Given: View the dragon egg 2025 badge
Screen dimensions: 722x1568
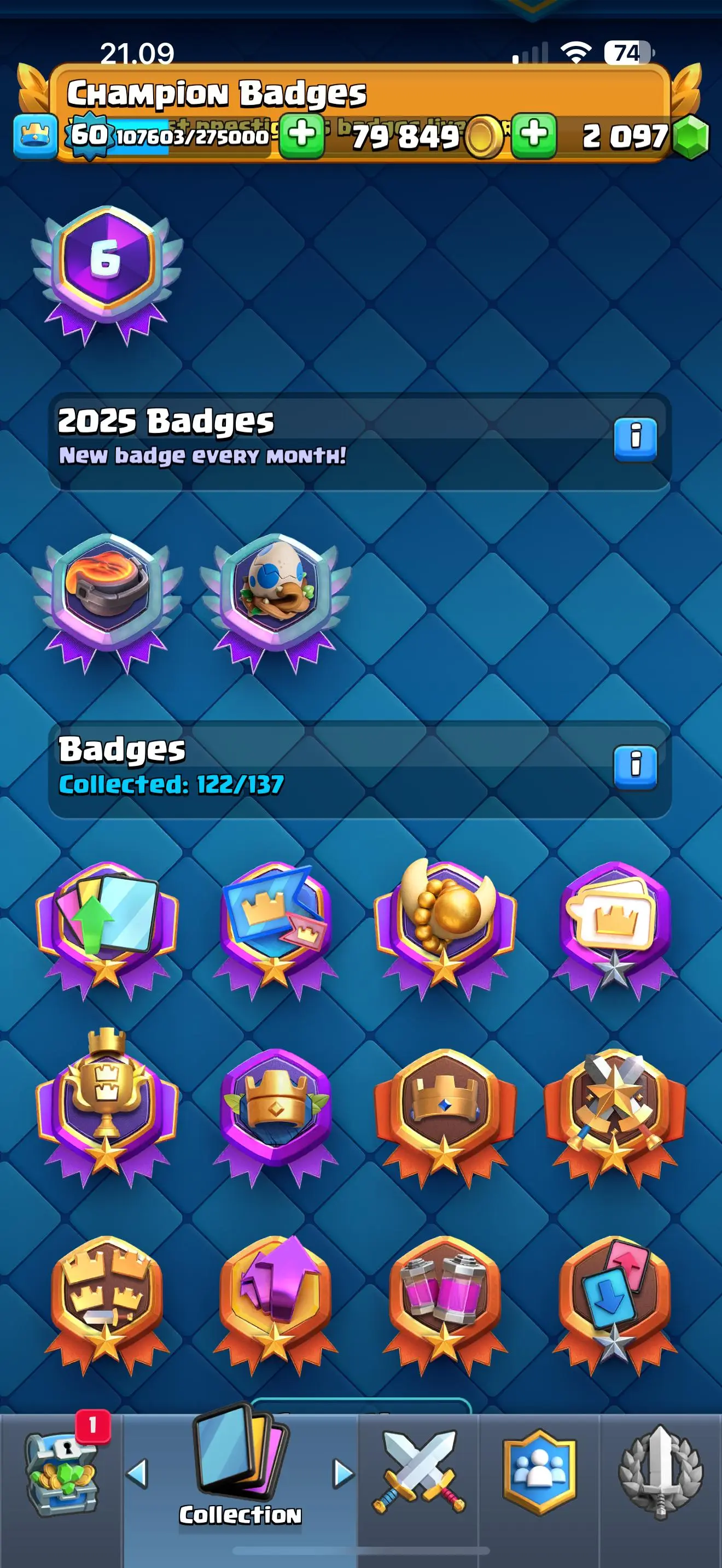Looking at the screenshot, I should pyautogui.click(x=276, y=596).
